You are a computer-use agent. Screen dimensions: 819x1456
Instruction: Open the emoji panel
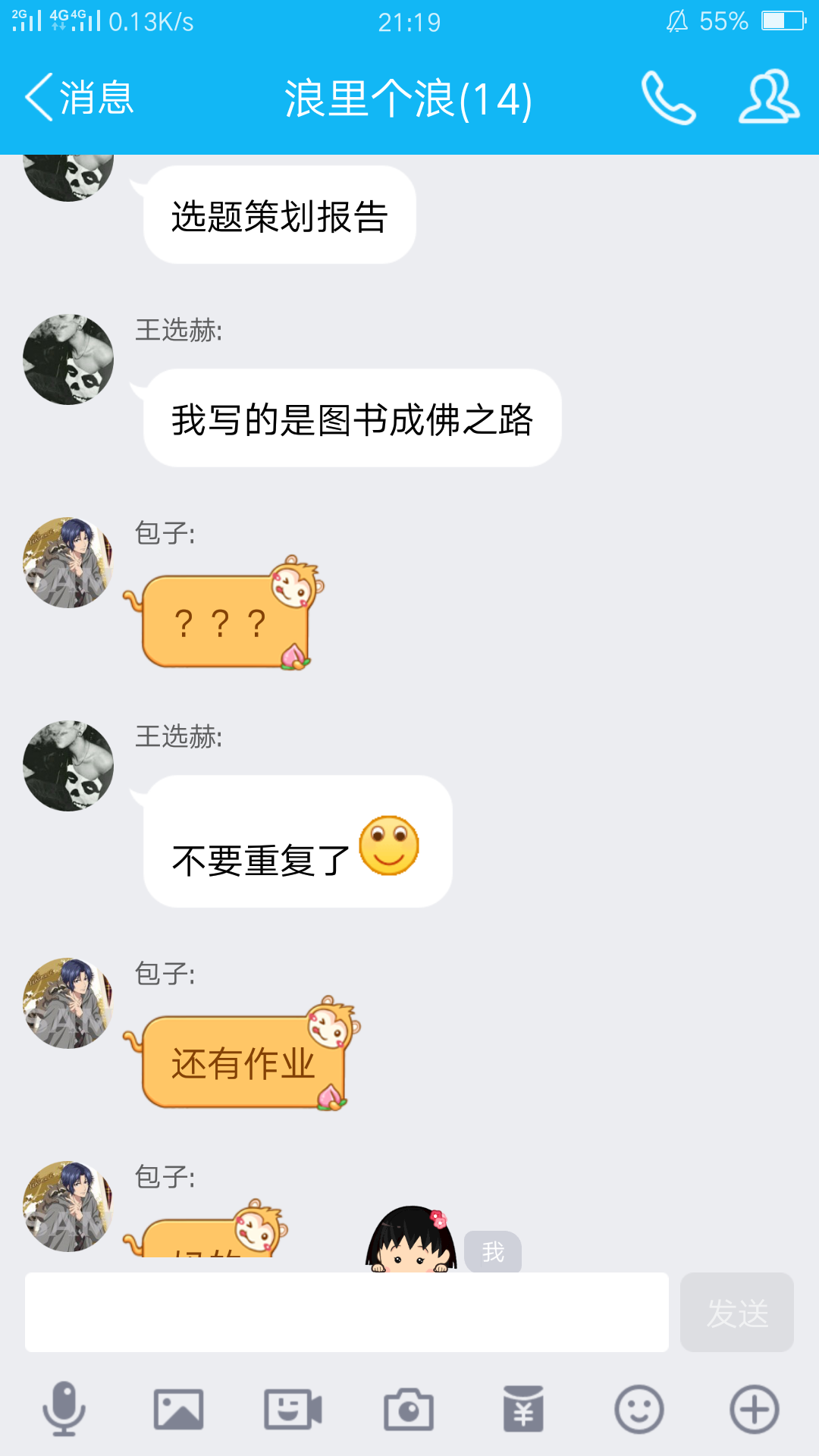(x=639, y=1409)
